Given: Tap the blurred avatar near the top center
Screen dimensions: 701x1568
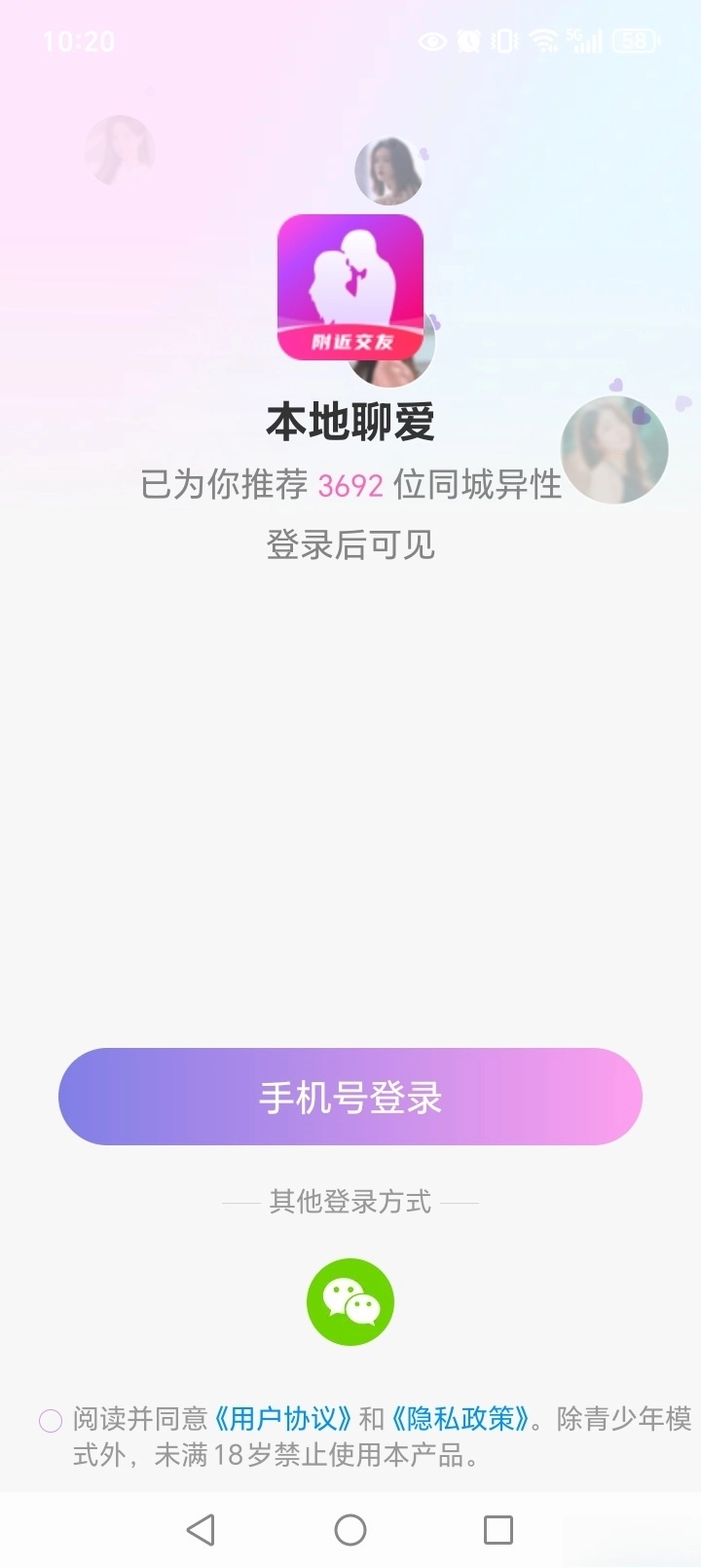Looking at the screenshot, I should pos(389,171).
